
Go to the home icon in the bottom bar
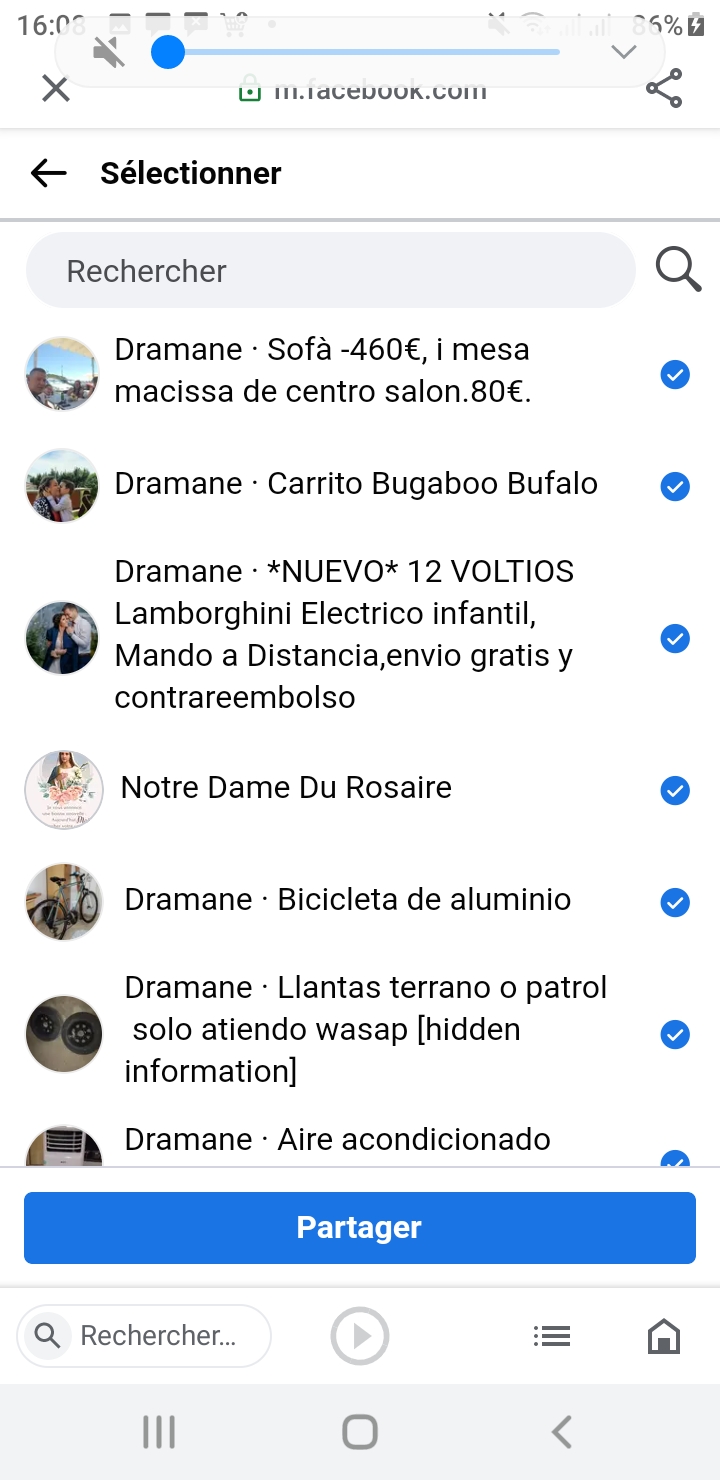pos(664,1336)
